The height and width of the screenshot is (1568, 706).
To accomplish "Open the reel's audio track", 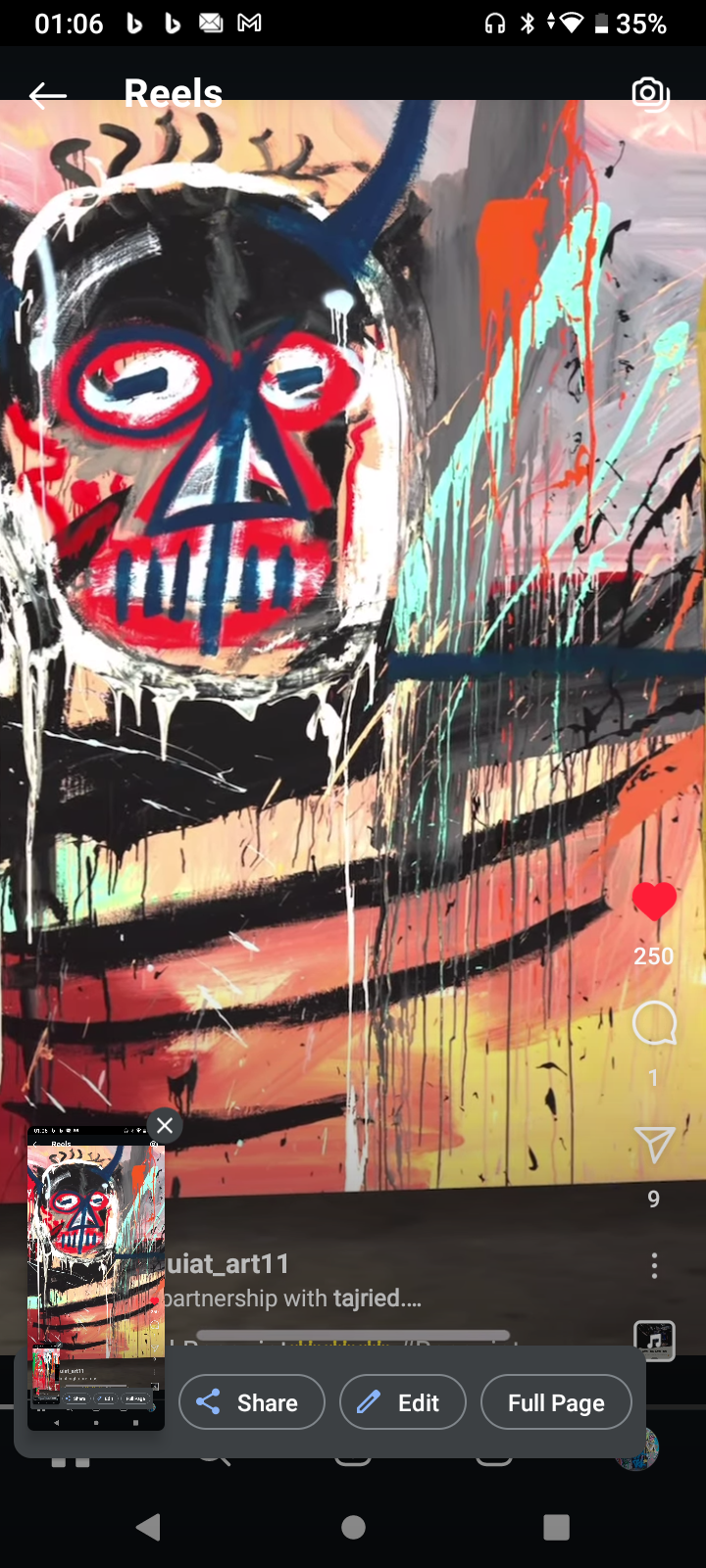I will point(654,1340).
